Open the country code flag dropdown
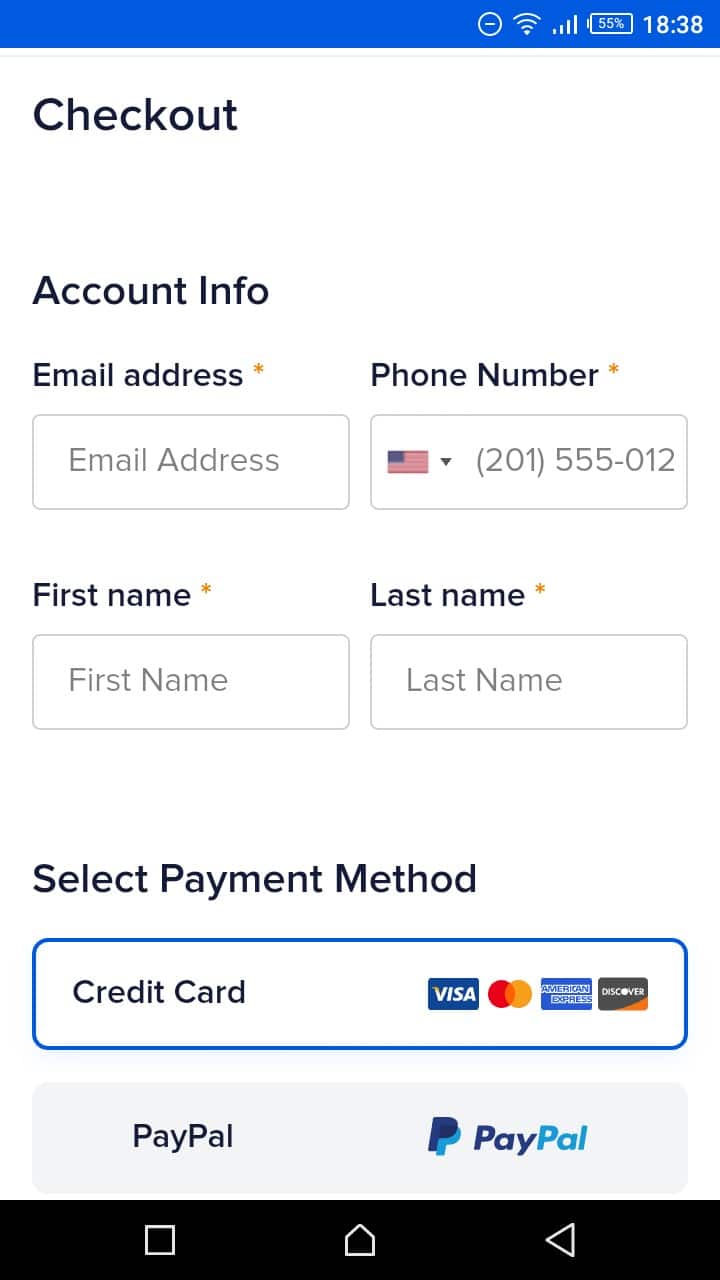This screenshot has width=720, height=1280. (x=419, y=462)
